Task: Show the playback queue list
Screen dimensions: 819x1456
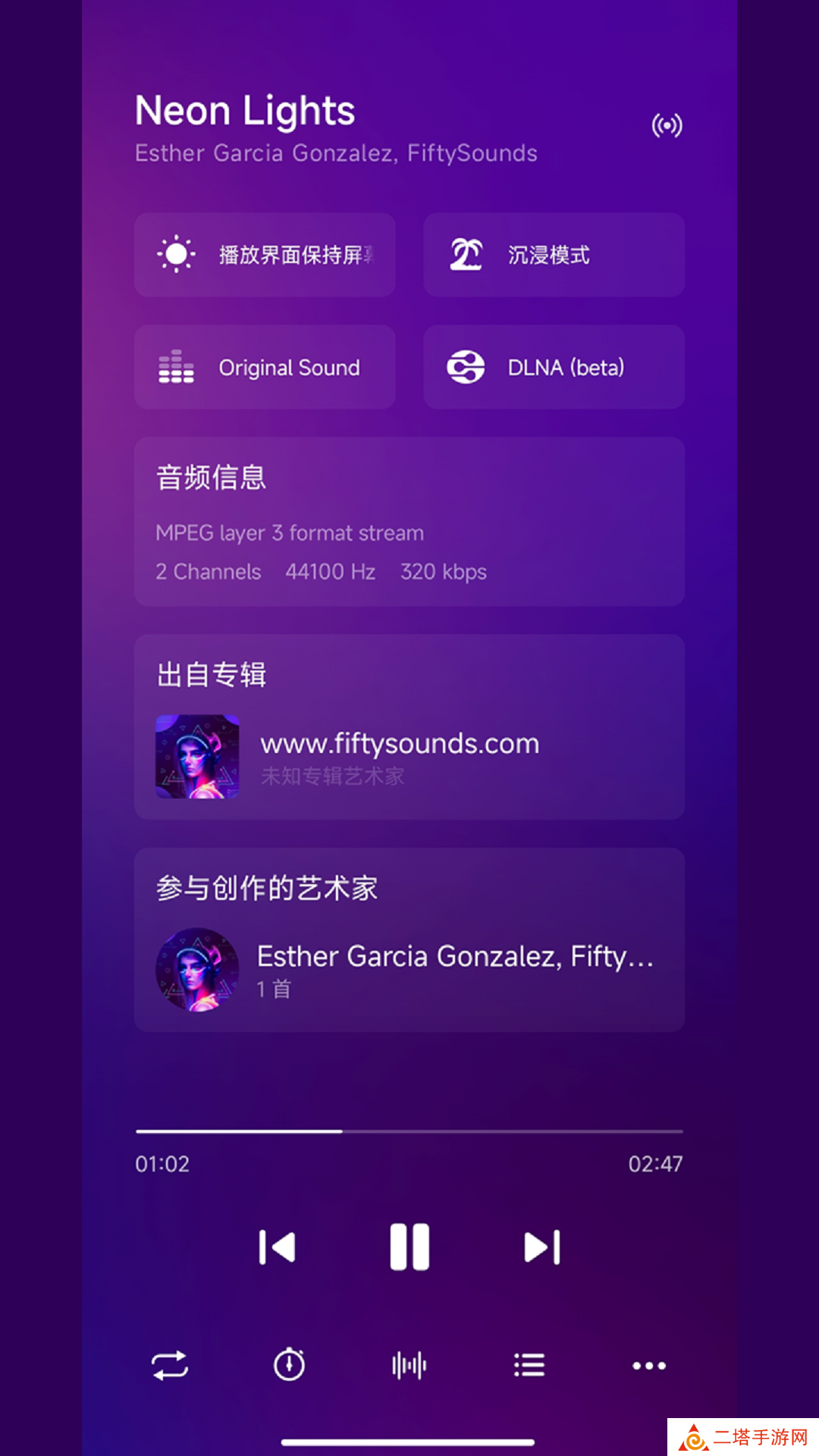Action: (x=529, y=1366)
